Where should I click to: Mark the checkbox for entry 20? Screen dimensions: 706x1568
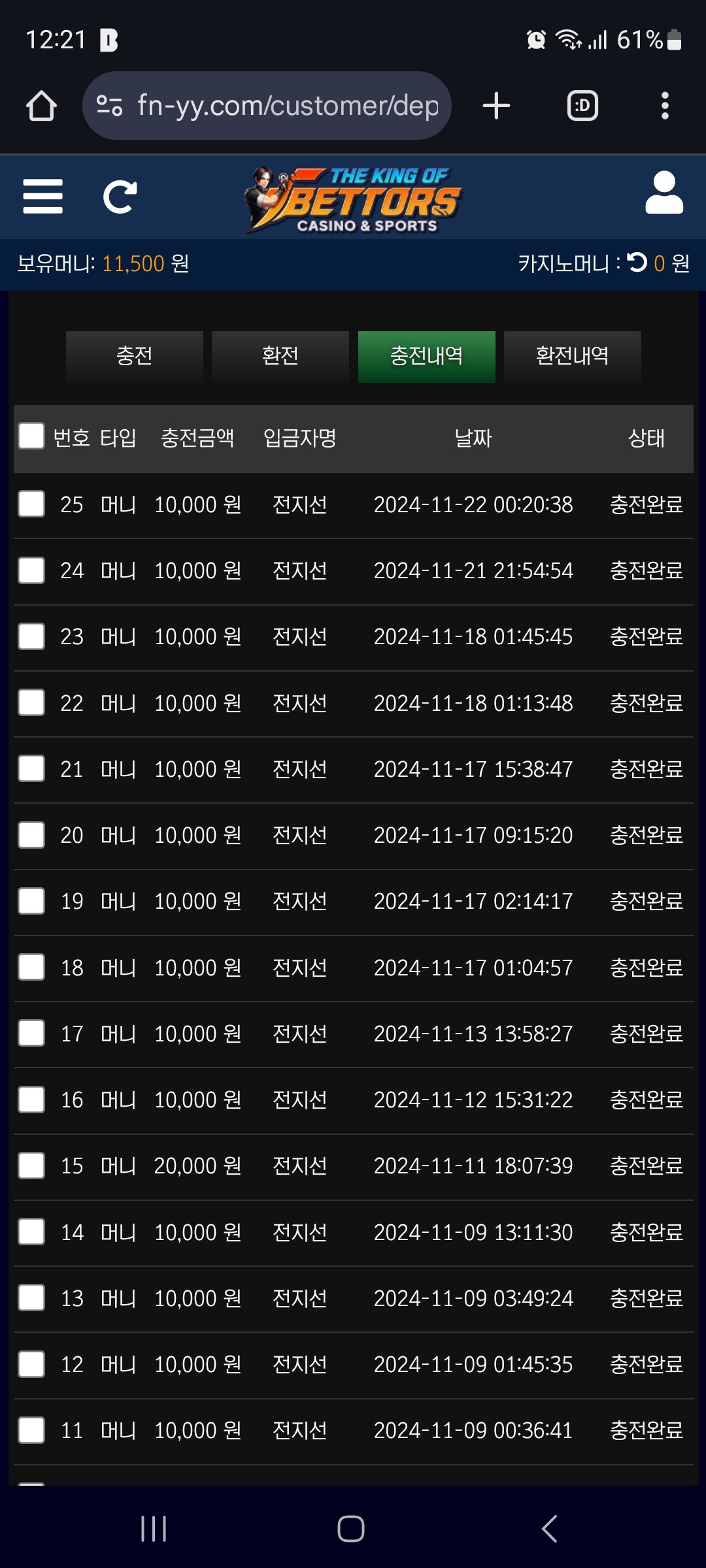pyautogui.click(x=31, y=835)
